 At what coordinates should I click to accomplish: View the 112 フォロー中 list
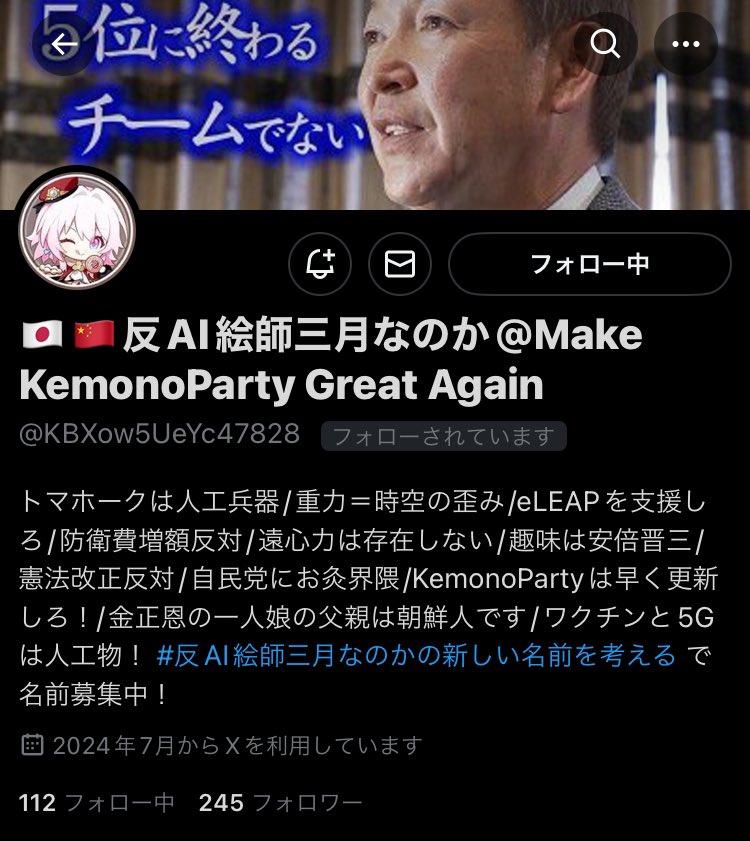pyautogui.click(x=97, y=802)
